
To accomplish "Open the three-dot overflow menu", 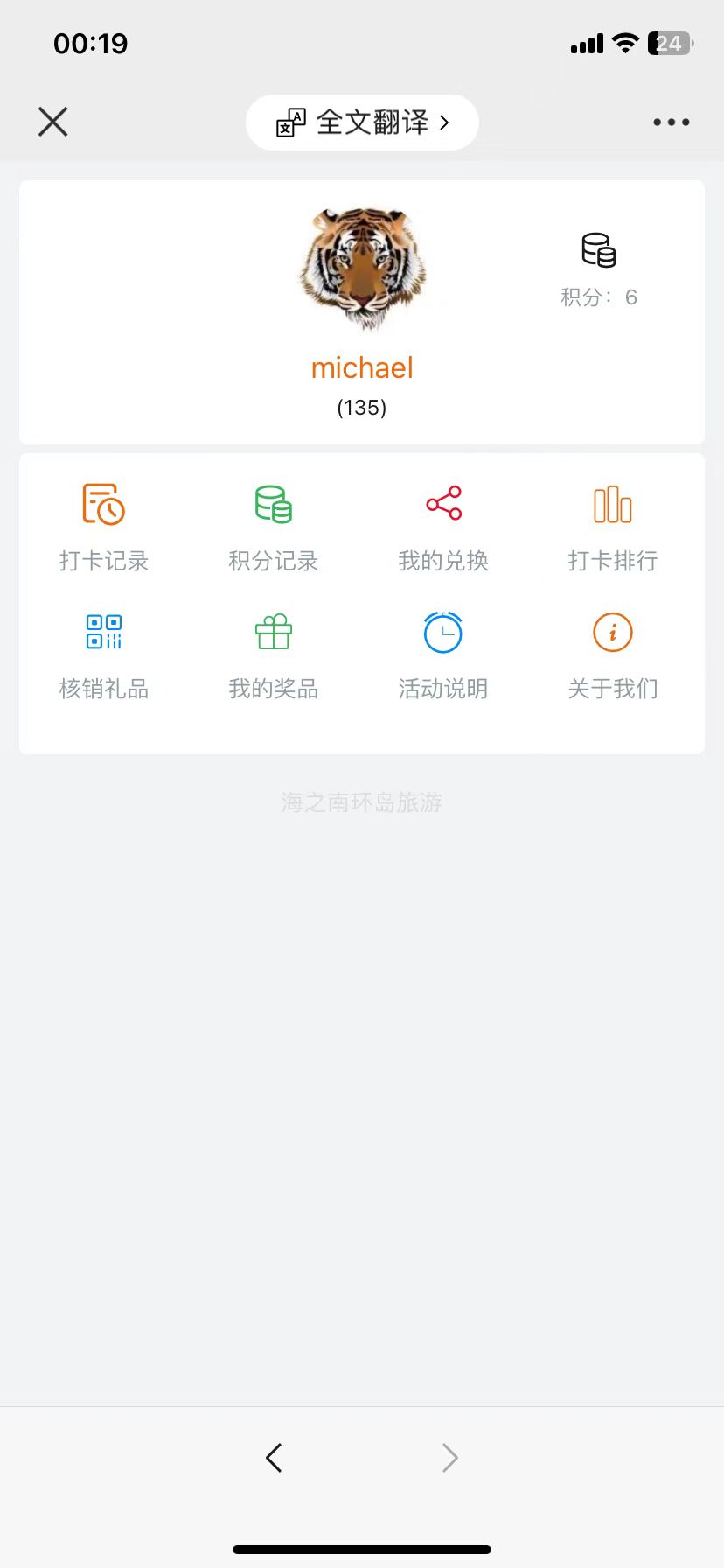I will click(x=671, y=122).
